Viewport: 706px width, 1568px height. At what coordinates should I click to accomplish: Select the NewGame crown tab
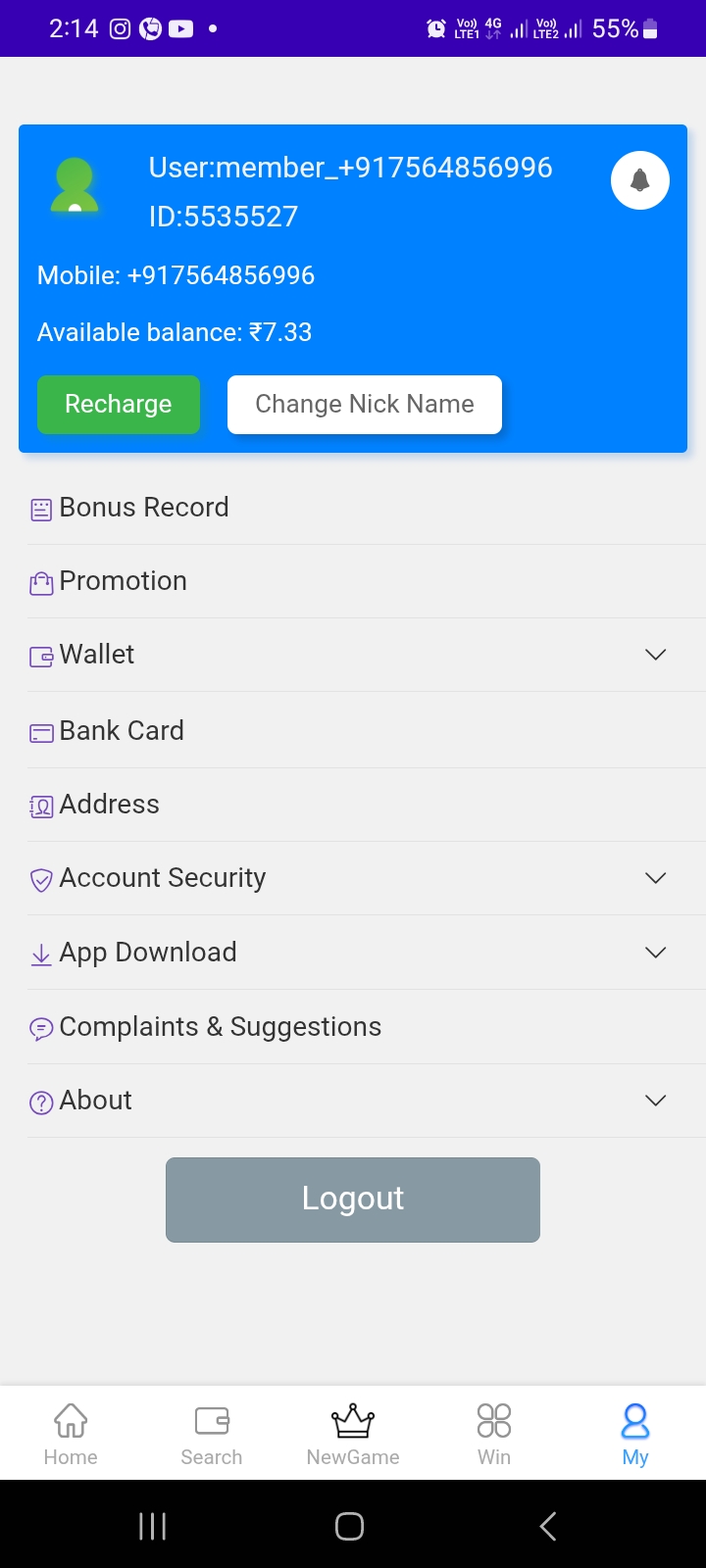(352, 1431)
